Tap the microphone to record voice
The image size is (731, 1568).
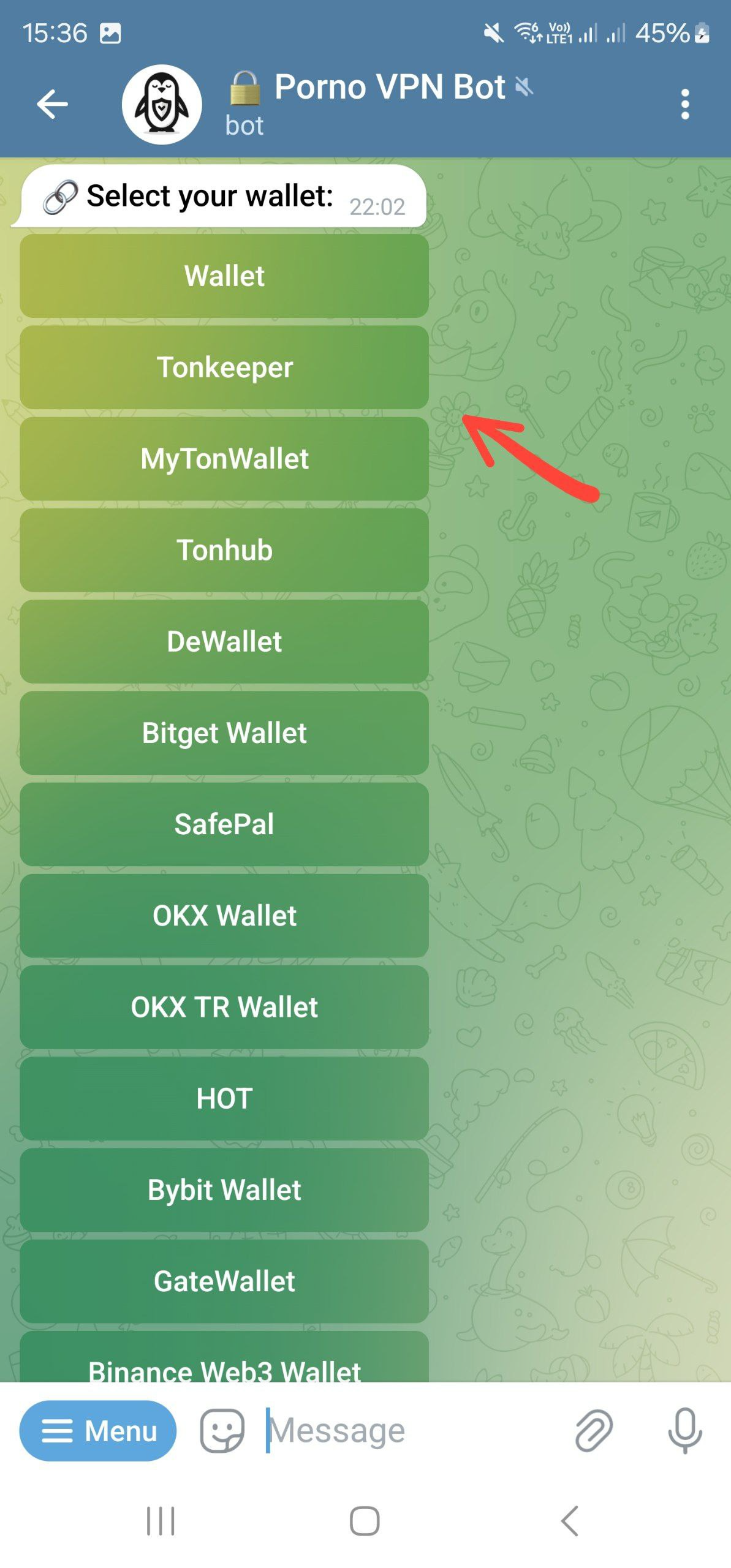point(684,1430)
